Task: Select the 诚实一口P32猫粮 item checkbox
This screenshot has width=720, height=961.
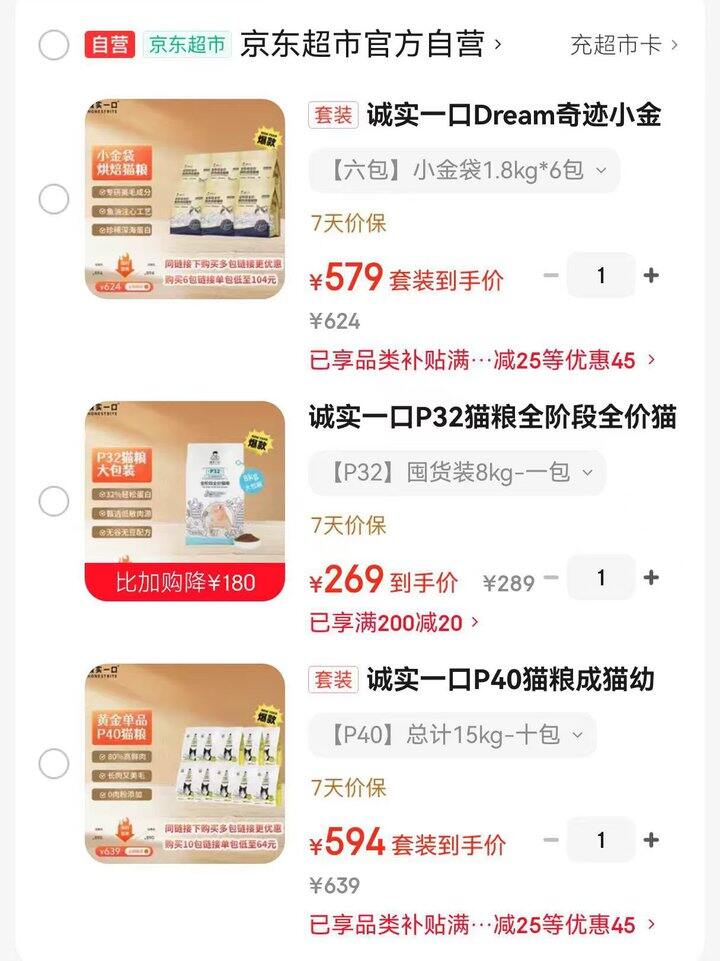Action: 54,501
